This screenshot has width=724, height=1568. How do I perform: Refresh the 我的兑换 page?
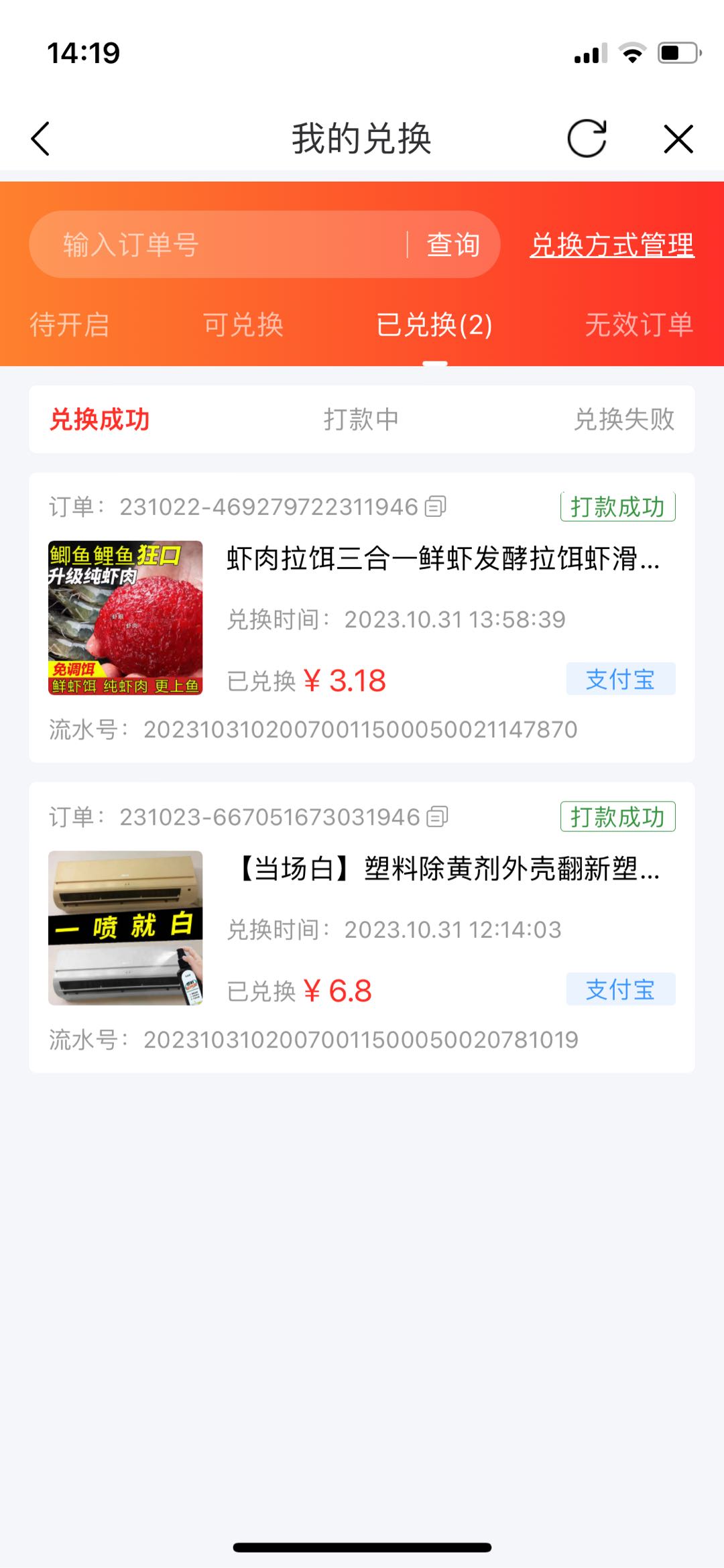(x=587, y=139)
